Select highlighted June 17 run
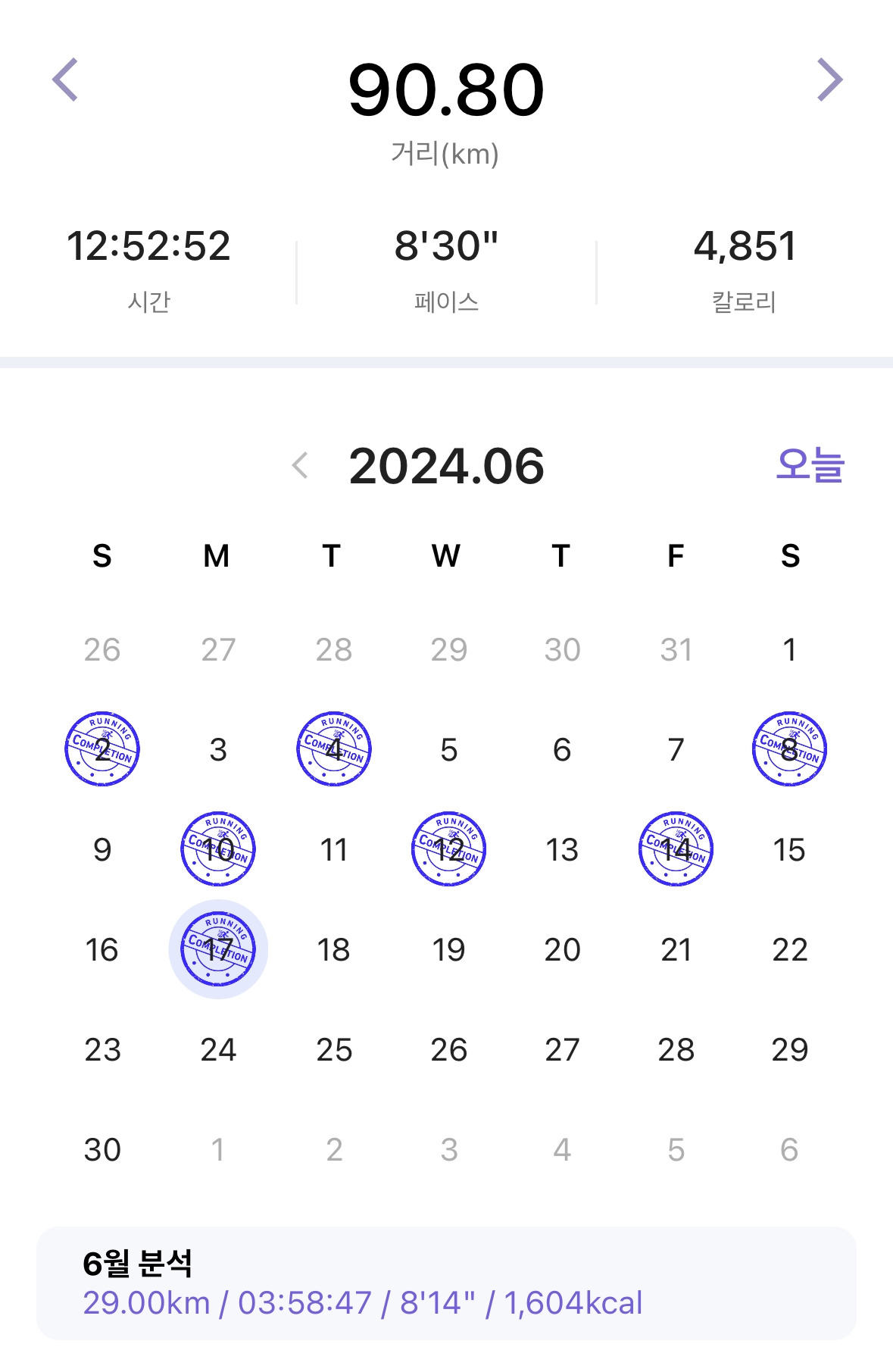 (218, 949)
